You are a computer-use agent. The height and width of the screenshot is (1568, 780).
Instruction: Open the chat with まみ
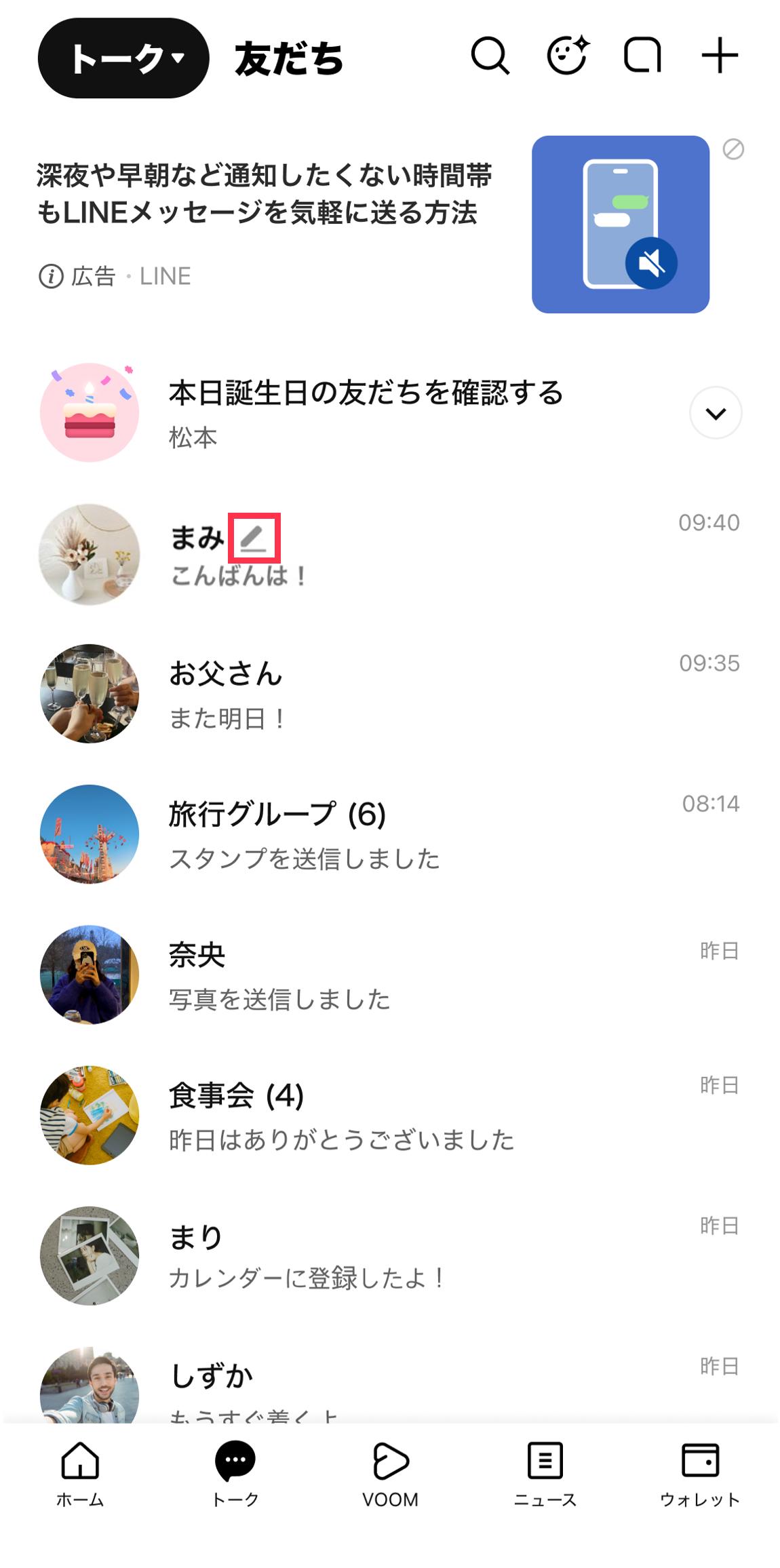pyautogui.click(x=407, y=555)
